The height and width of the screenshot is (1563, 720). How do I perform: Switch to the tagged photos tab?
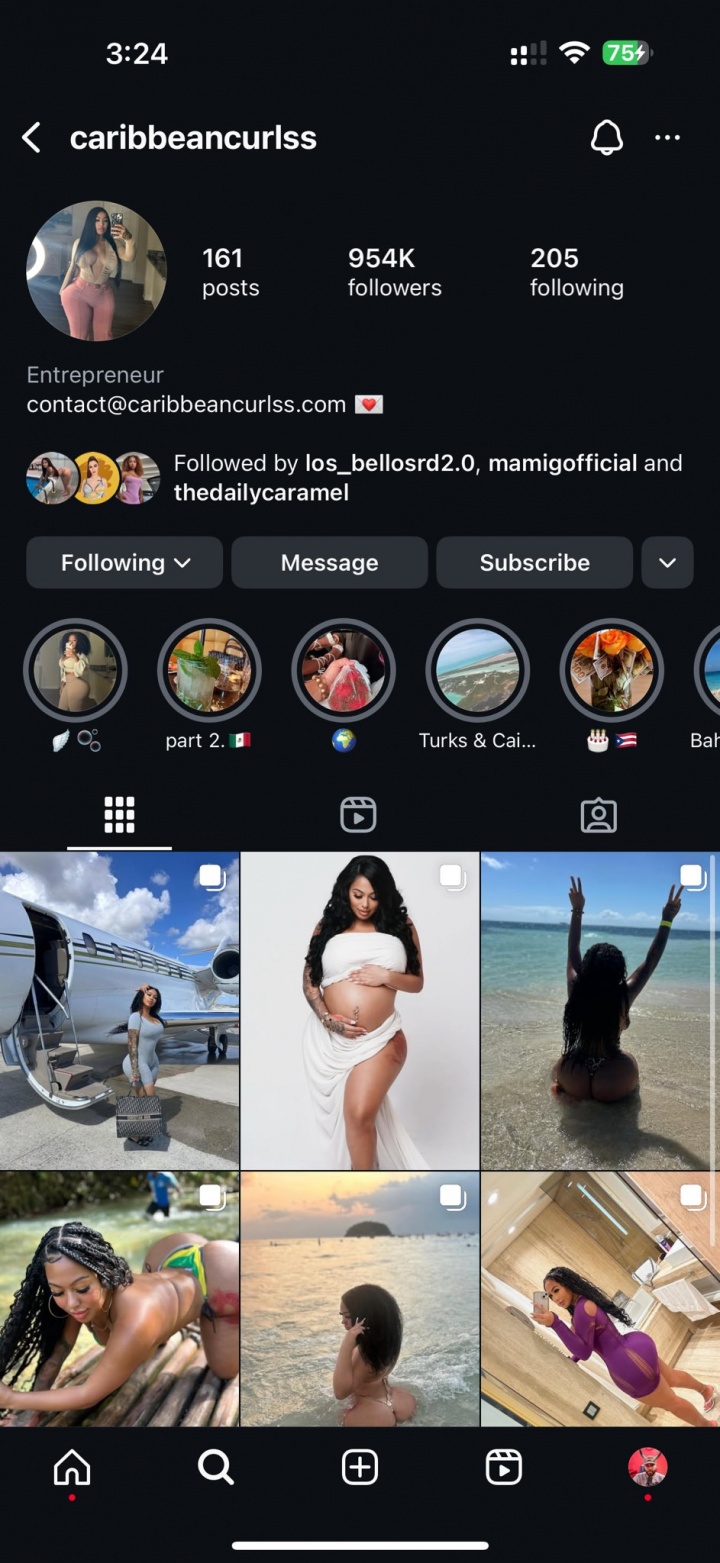click(x=598, y=815)
